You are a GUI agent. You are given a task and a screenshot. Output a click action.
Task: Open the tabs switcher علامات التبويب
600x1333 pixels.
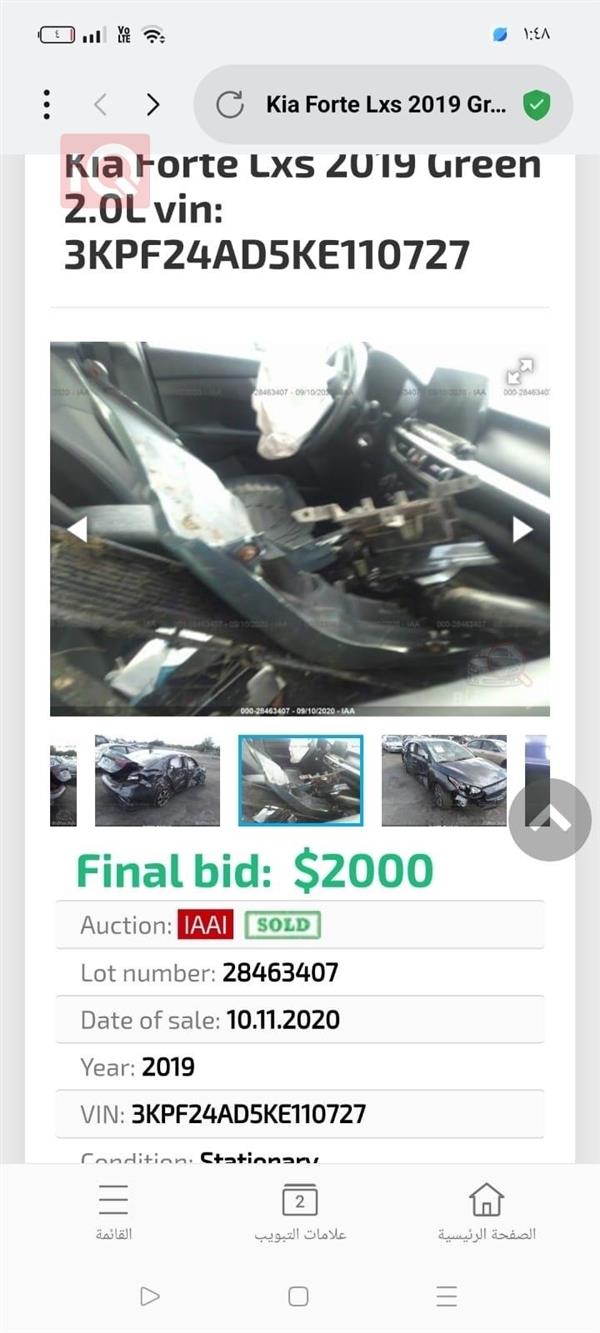coord(299,1210)
